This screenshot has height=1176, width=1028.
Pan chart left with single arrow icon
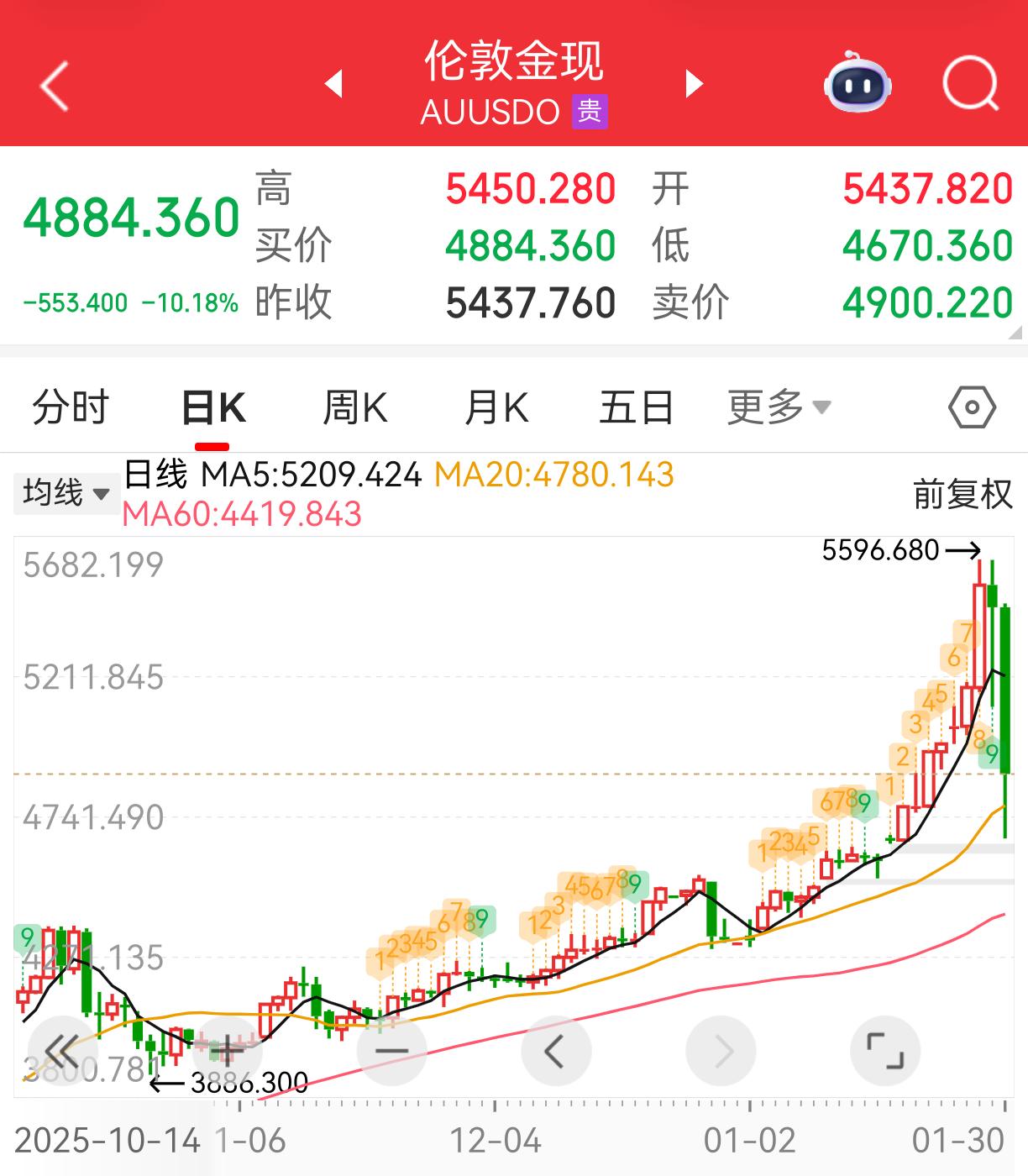[556, 1051]
